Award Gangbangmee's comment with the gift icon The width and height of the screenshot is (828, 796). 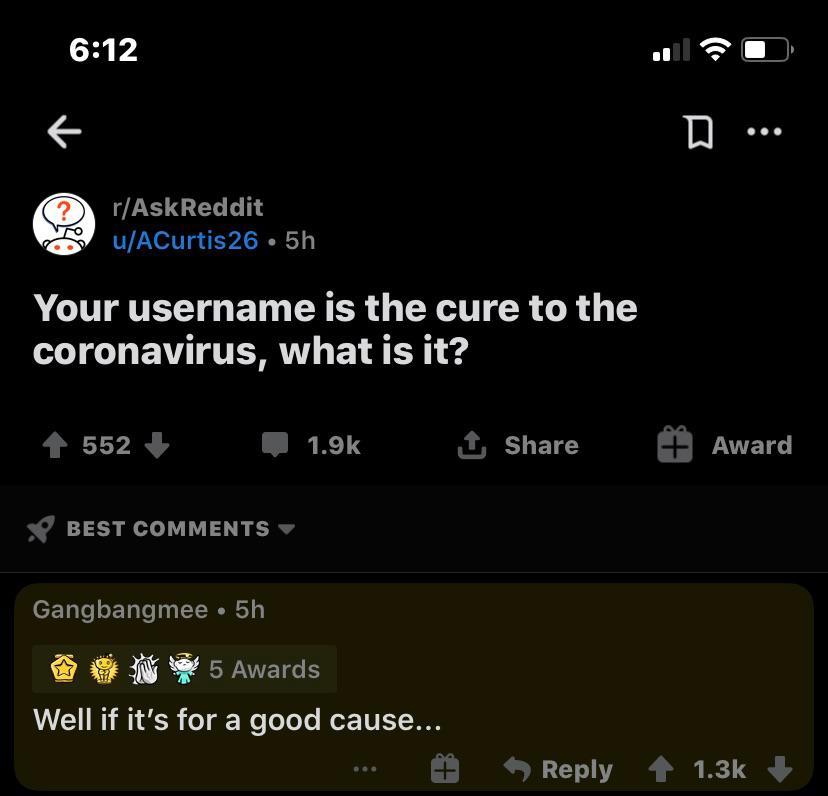click(x=444, y=768)
